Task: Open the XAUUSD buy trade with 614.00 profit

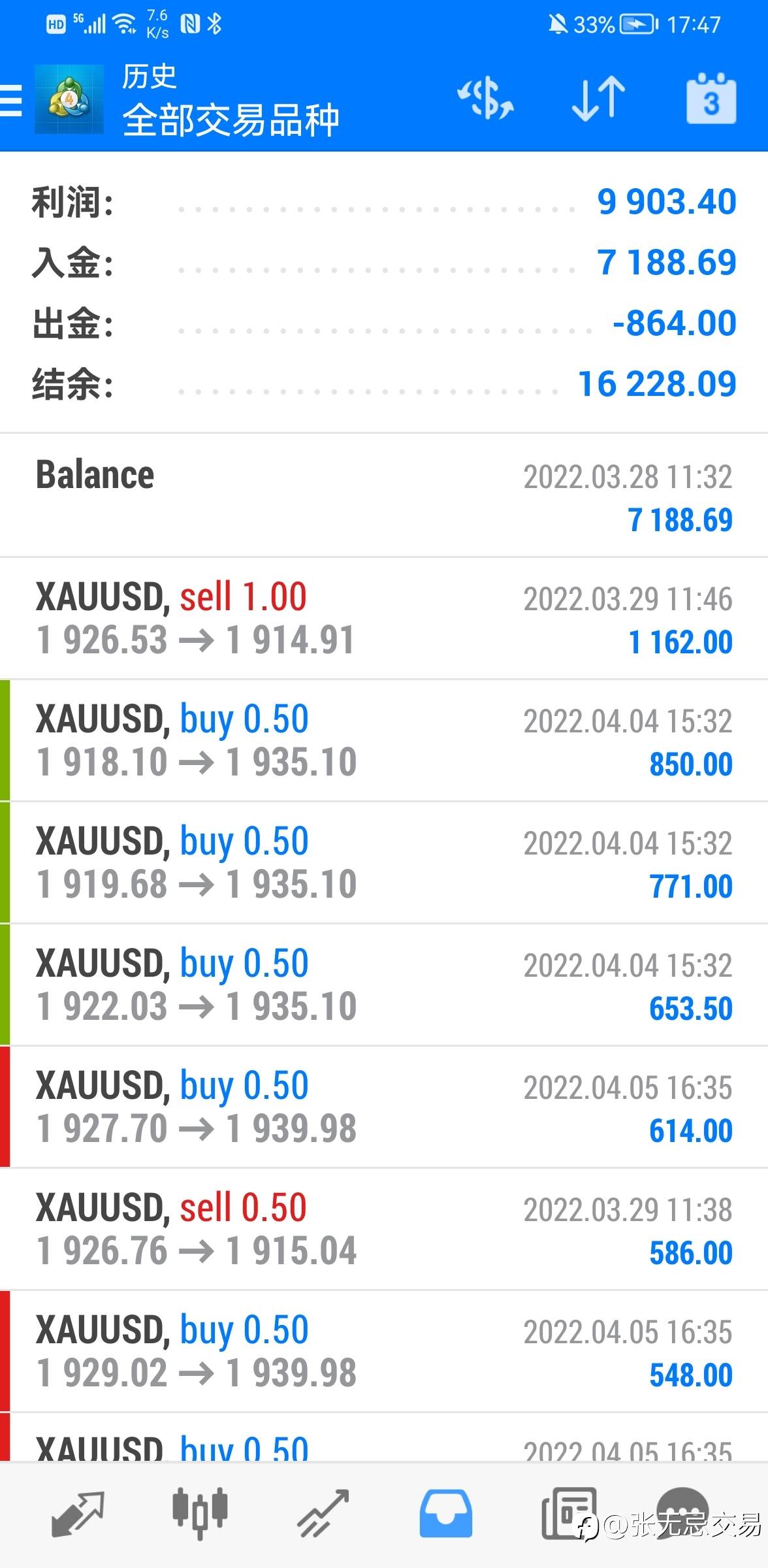Action: click(x=384, y=1107)
